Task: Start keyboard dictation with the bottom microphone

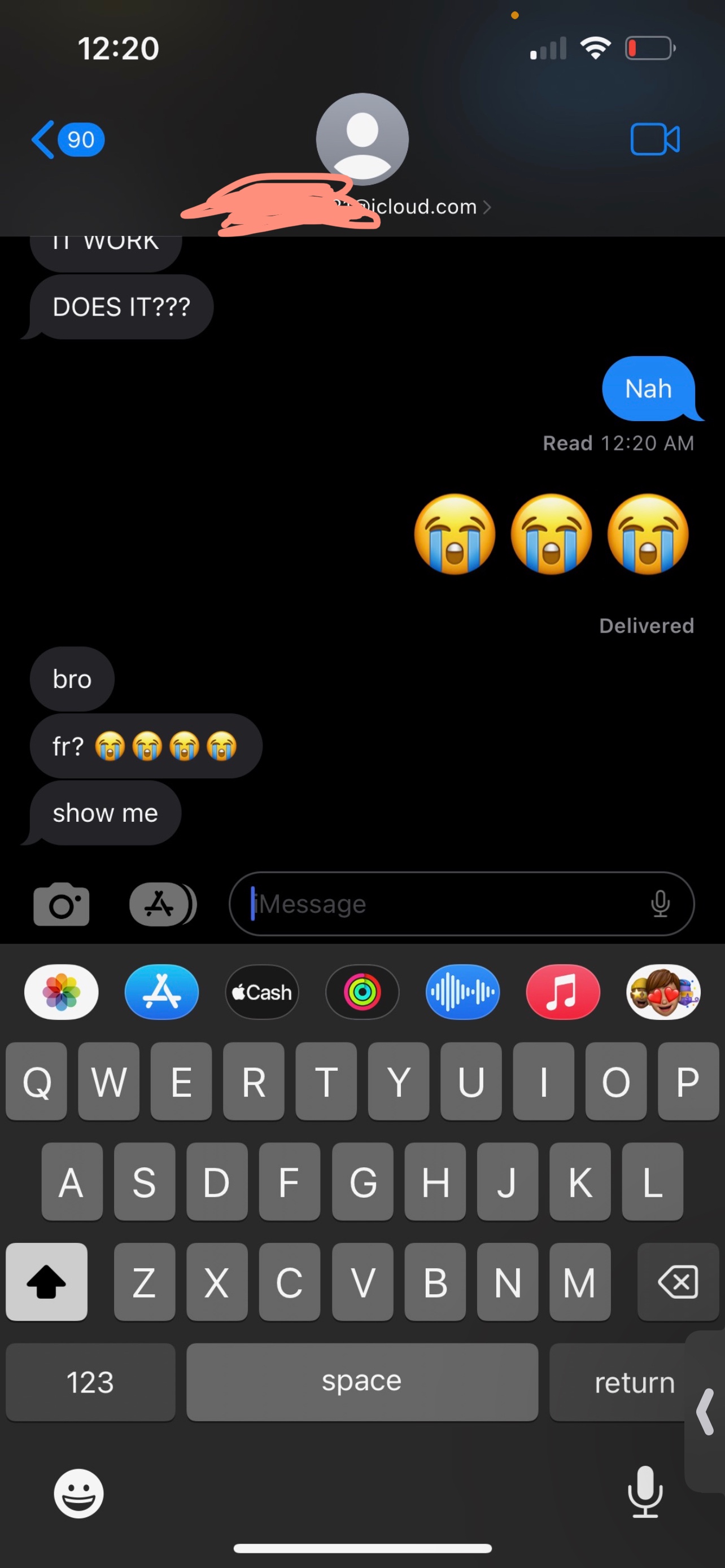Action: pyautogui.click(x=645, y=1492)
